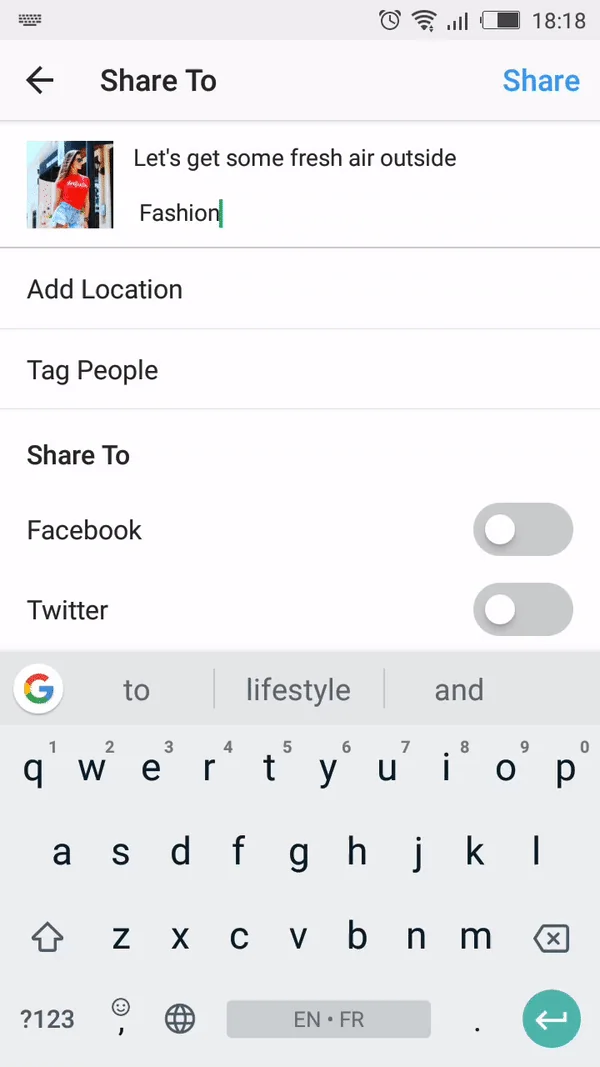Tap the post photo thumbnail
This screenshot has width=600, height=1067.
[69, 185]
